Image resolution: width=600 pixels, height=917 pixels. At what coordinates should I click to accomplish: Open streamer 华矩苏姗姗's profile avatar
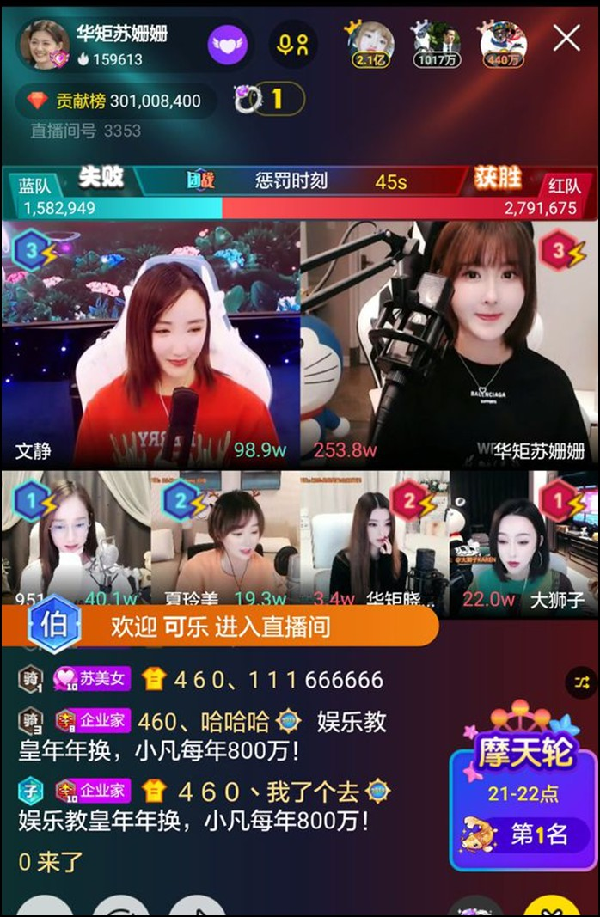[x=44, y=44]
